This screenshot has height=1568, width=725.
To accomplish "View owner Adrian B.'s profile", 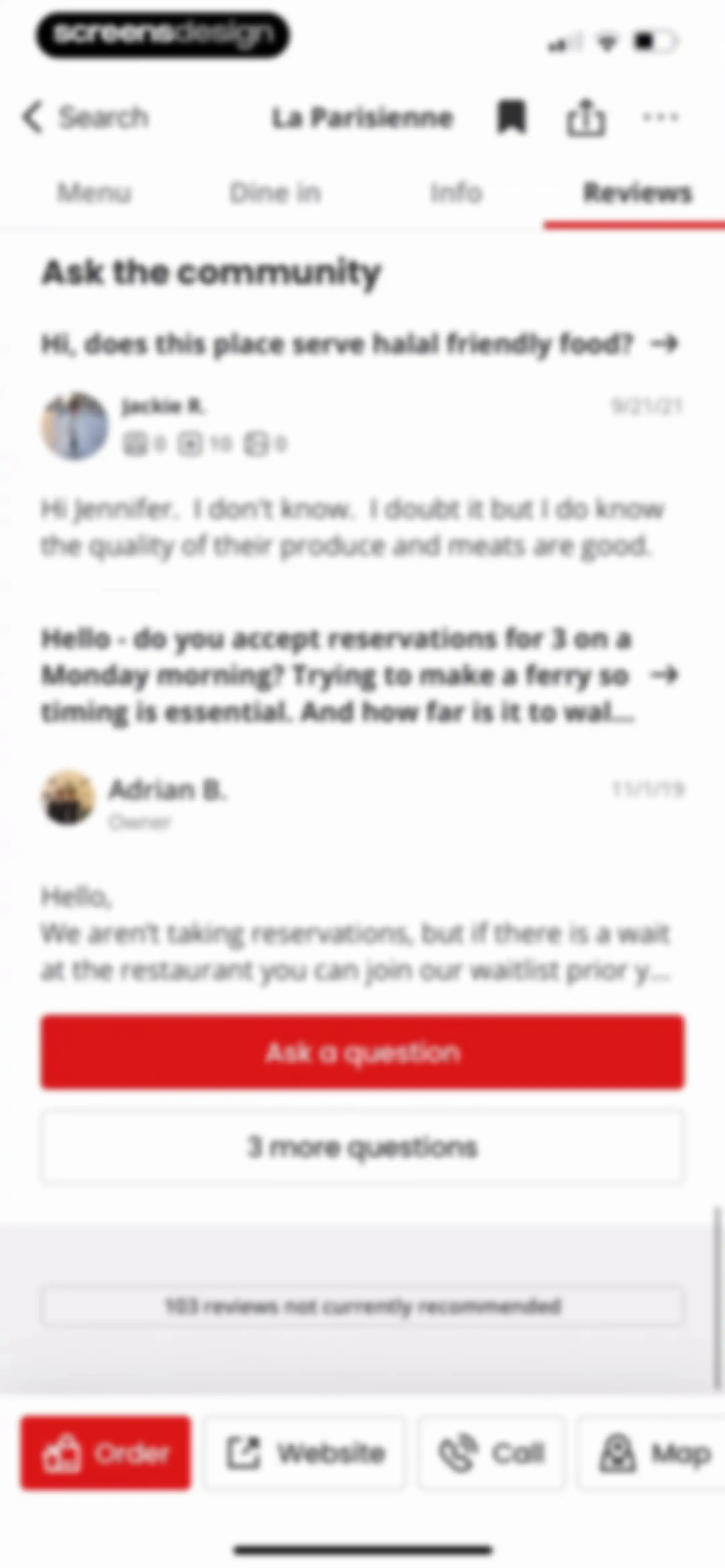I will pyautogui.click(x=68, y=797).
